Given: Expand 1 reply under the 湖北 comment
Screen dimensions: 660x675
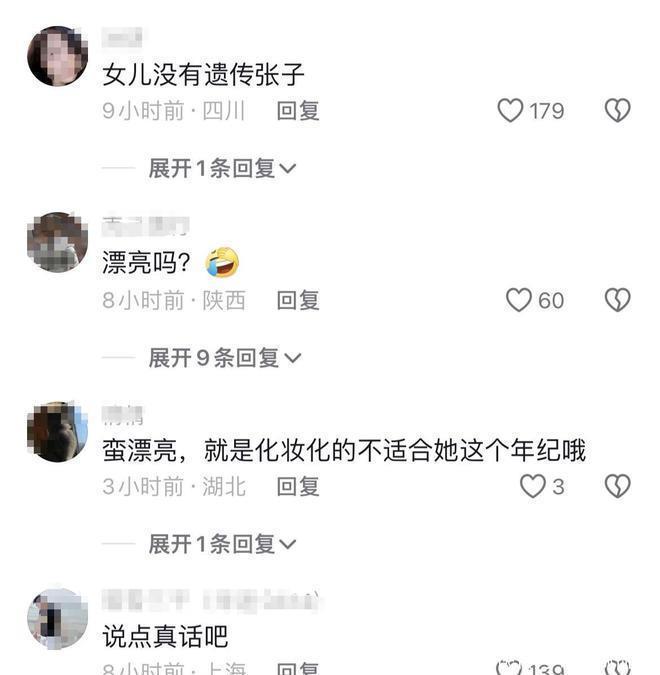Looking at the screenshot, I should click(x=222, y=545).
